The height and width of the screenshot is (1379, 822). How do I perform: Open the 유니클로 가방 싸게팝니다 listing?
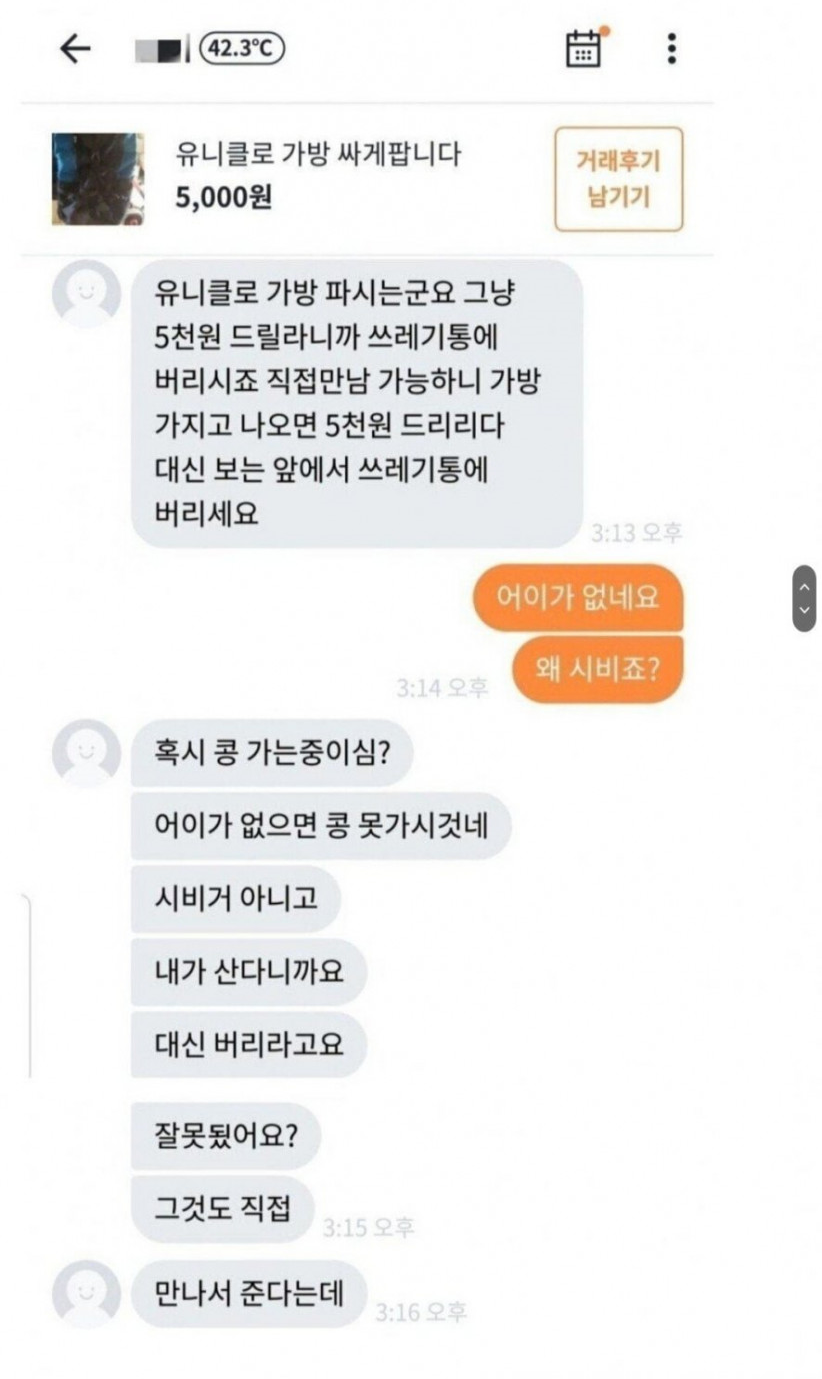coord(319,155)
